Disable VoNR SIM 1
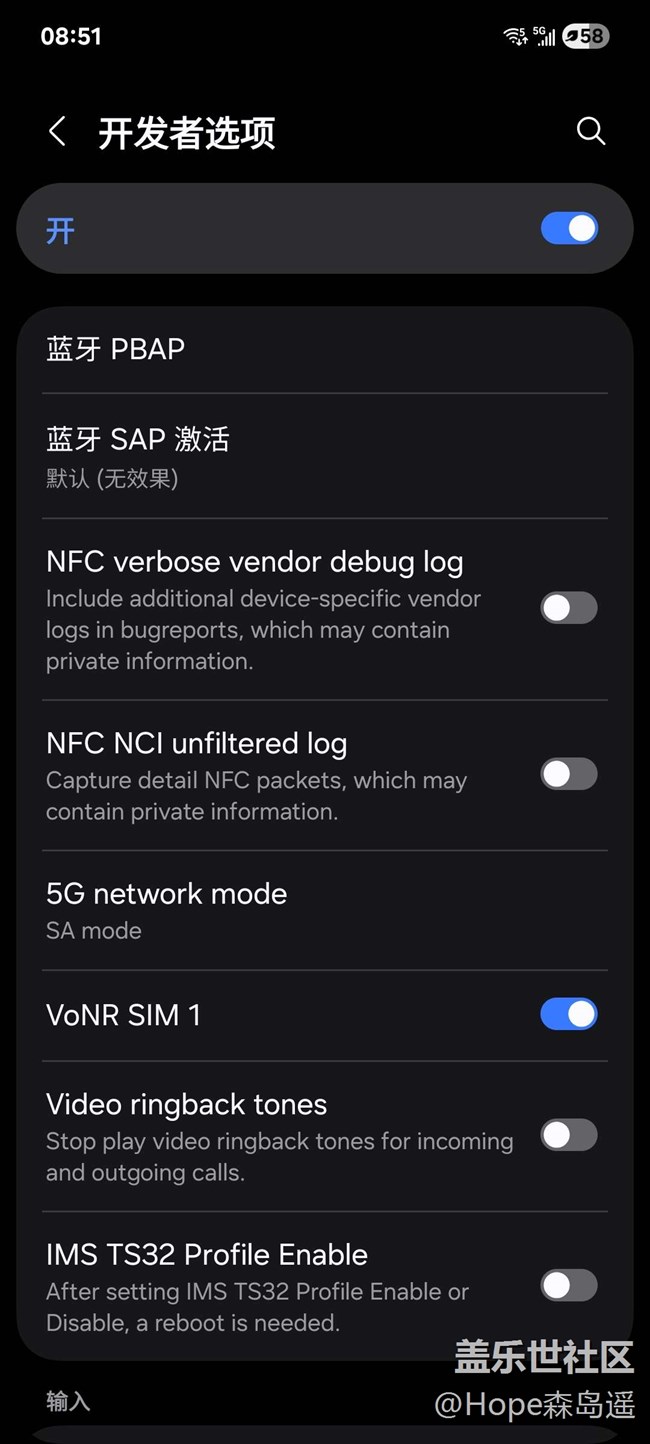The width and height of the screenshot is (650, 1444). coord(569,1013)
